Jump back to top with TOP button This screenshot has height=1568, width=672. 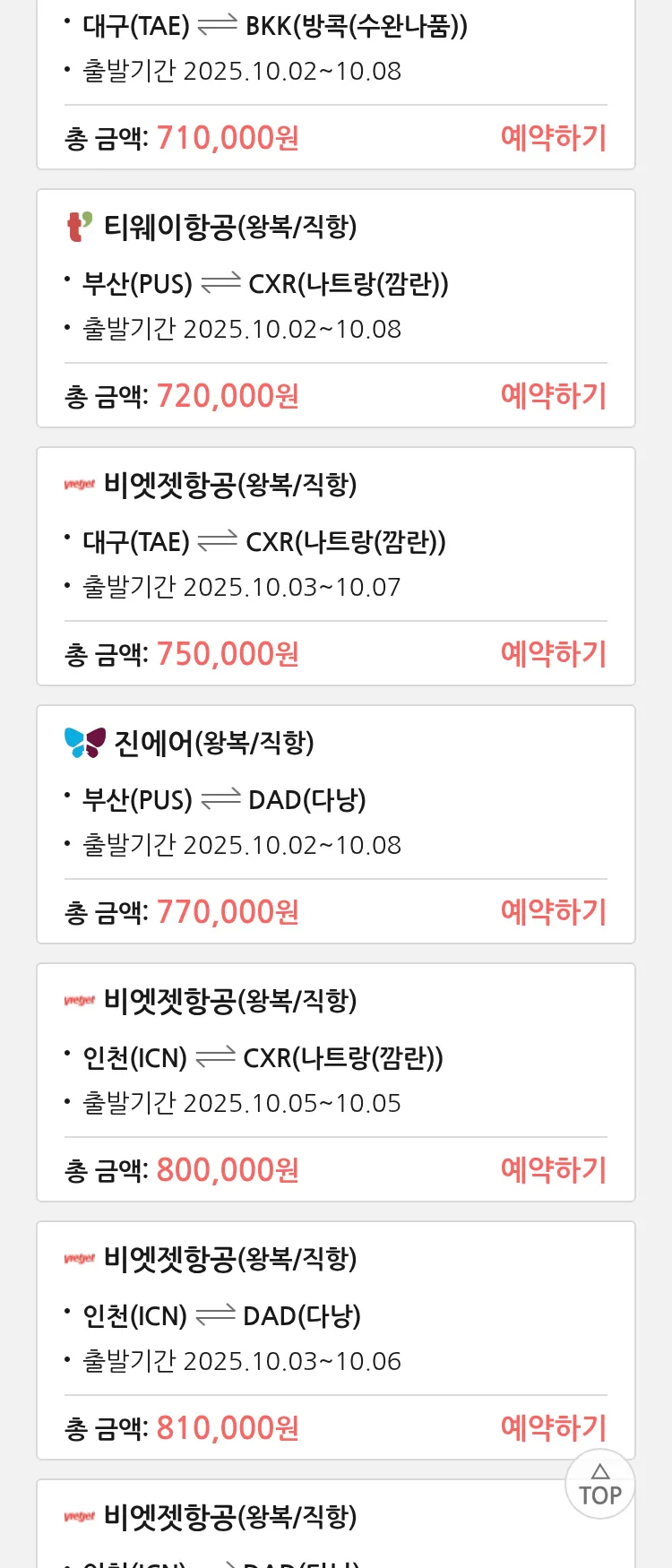600,1485
